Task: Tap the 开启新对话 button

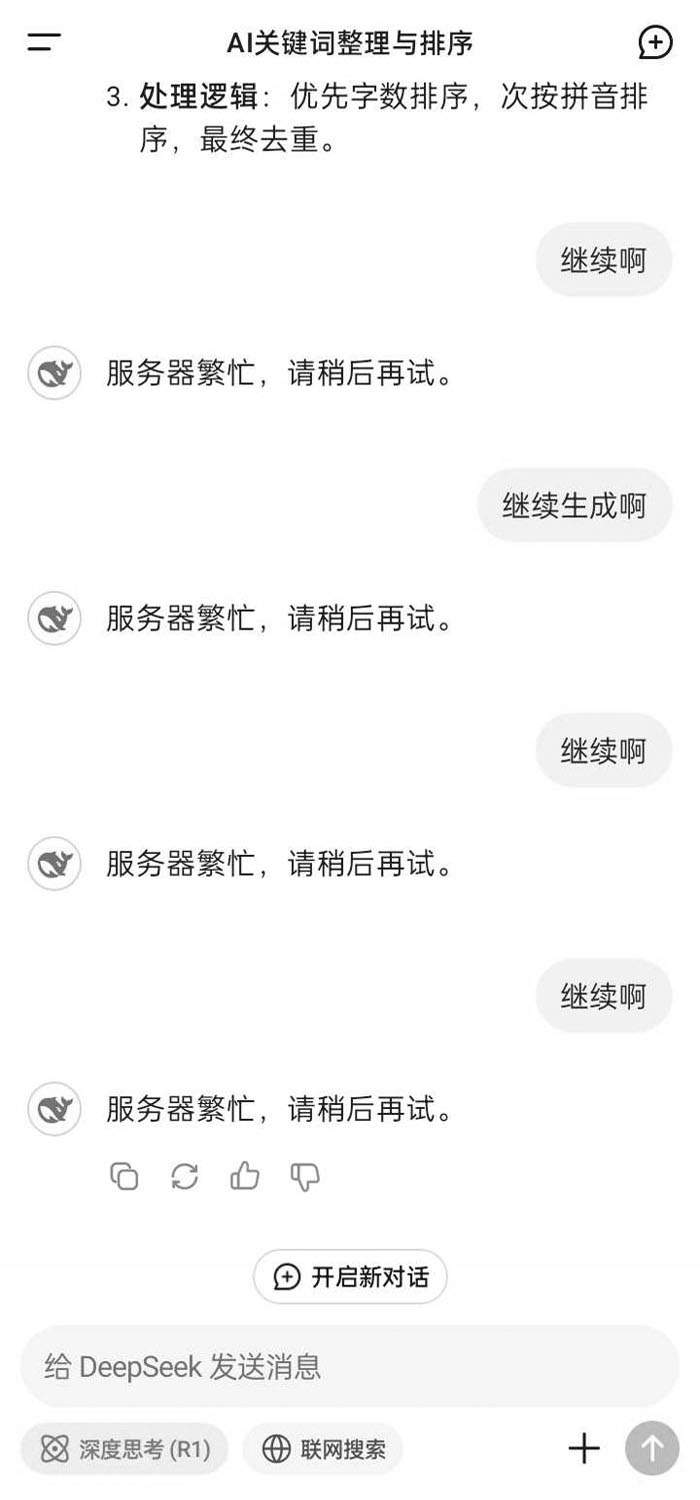Action: [x=350, y=1277]
